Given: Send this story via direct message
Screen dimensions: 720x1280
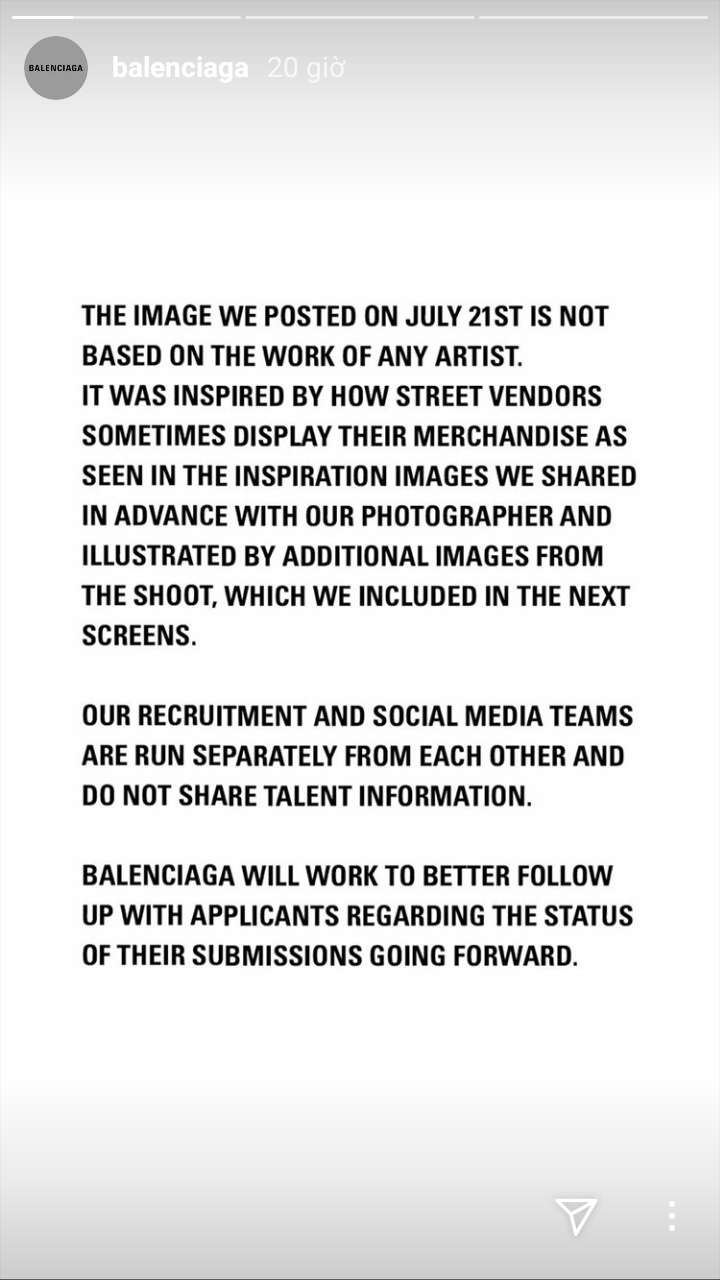Looking at the screenshot, I should pos(576,1215).
